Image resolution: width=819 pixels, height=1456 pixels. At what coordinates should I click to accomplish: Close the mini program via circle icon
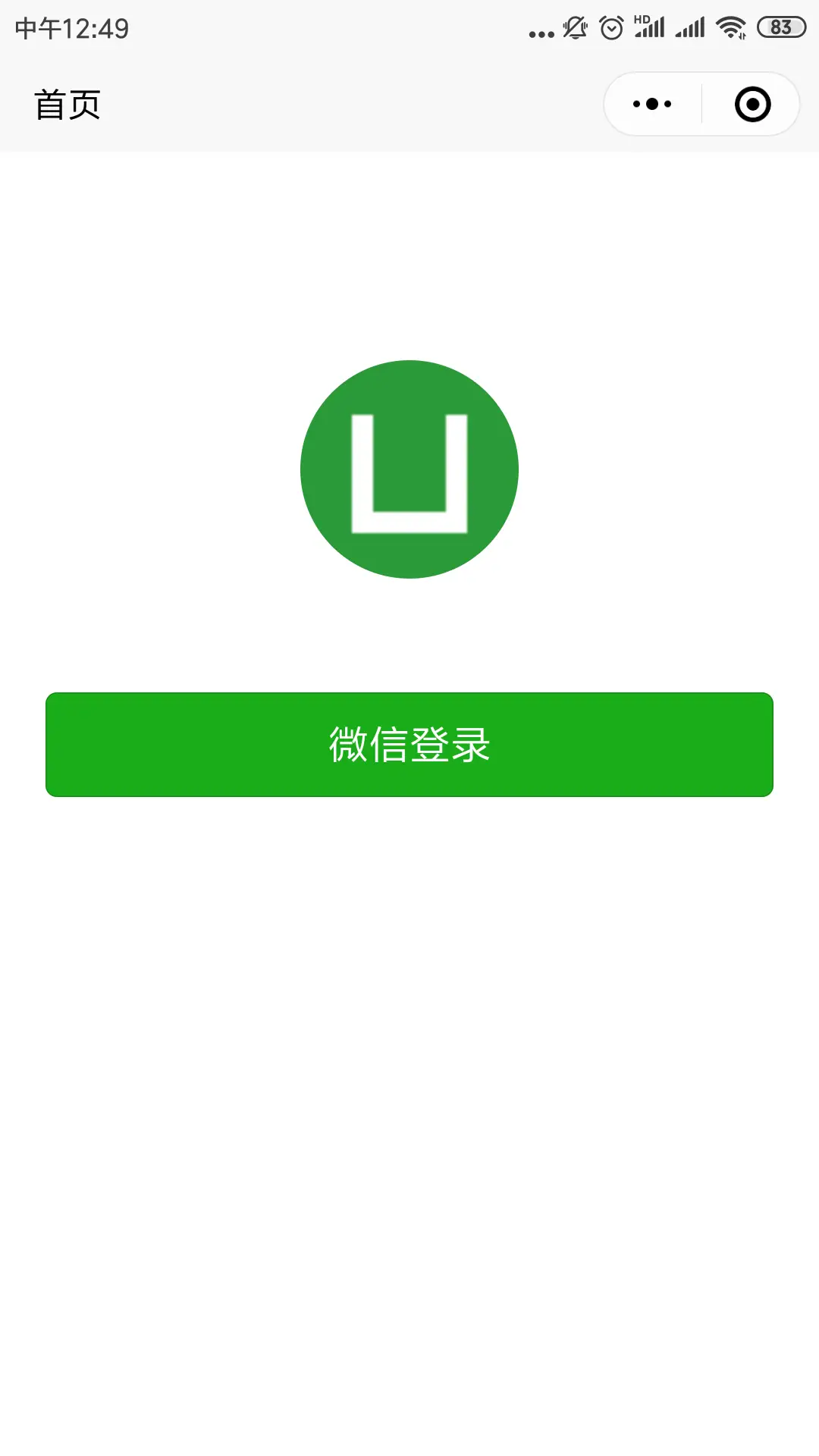coord(752,104)
